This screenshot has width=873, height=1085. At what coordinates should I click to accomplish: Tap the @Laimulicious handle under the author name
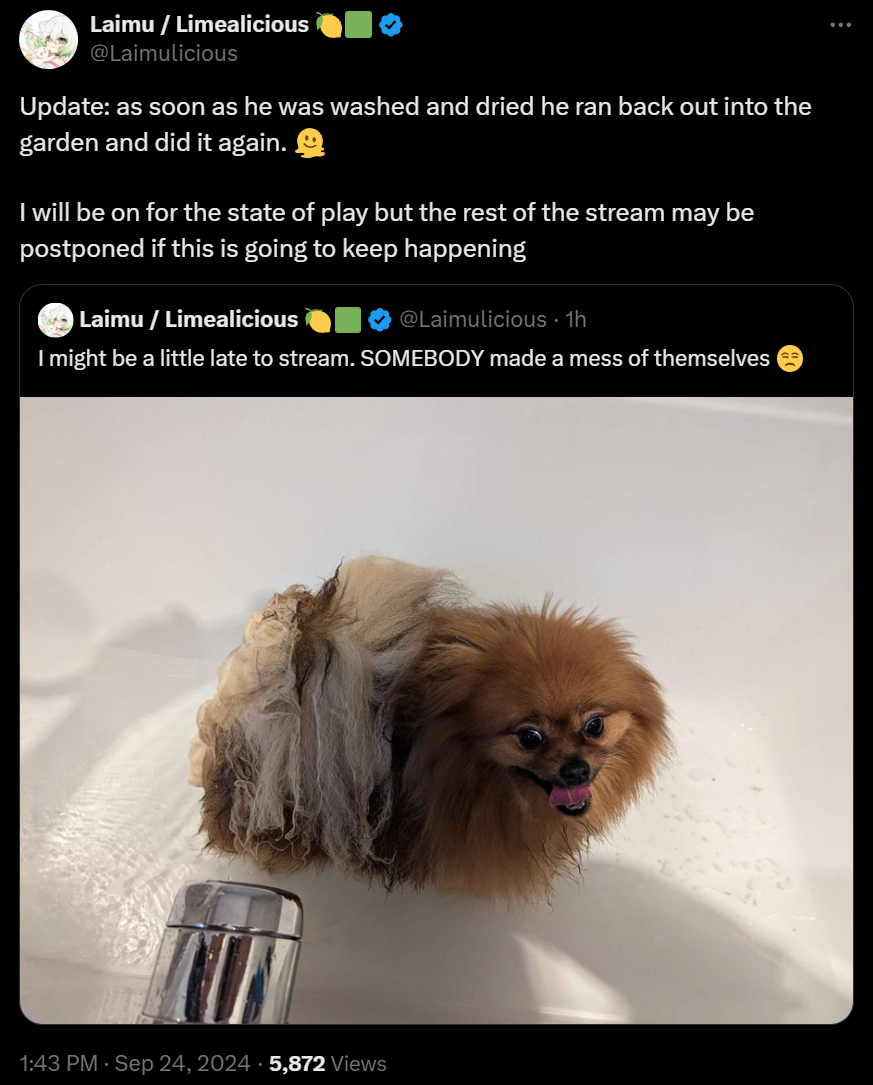164,53
